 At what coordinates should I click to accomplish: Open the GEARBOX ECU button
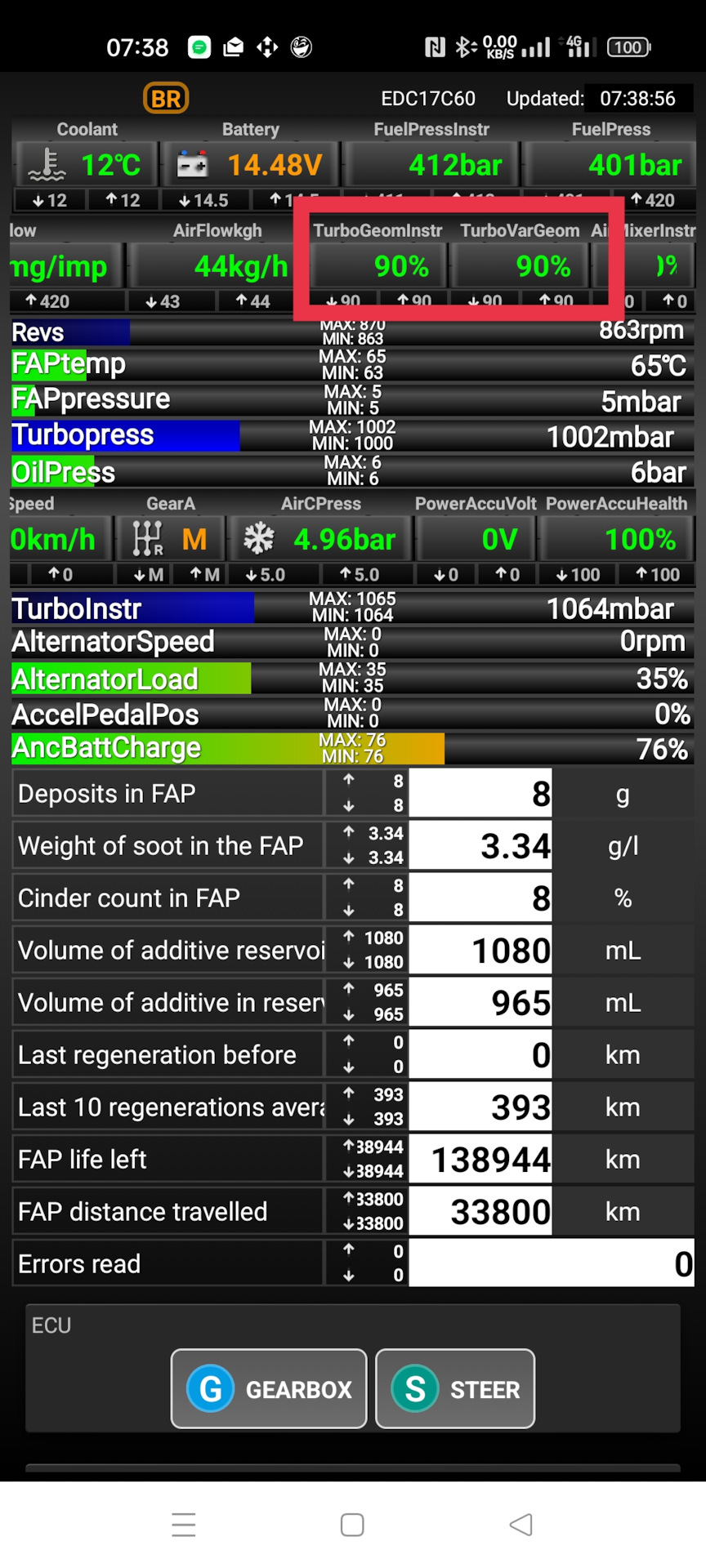pos(269,1388)
